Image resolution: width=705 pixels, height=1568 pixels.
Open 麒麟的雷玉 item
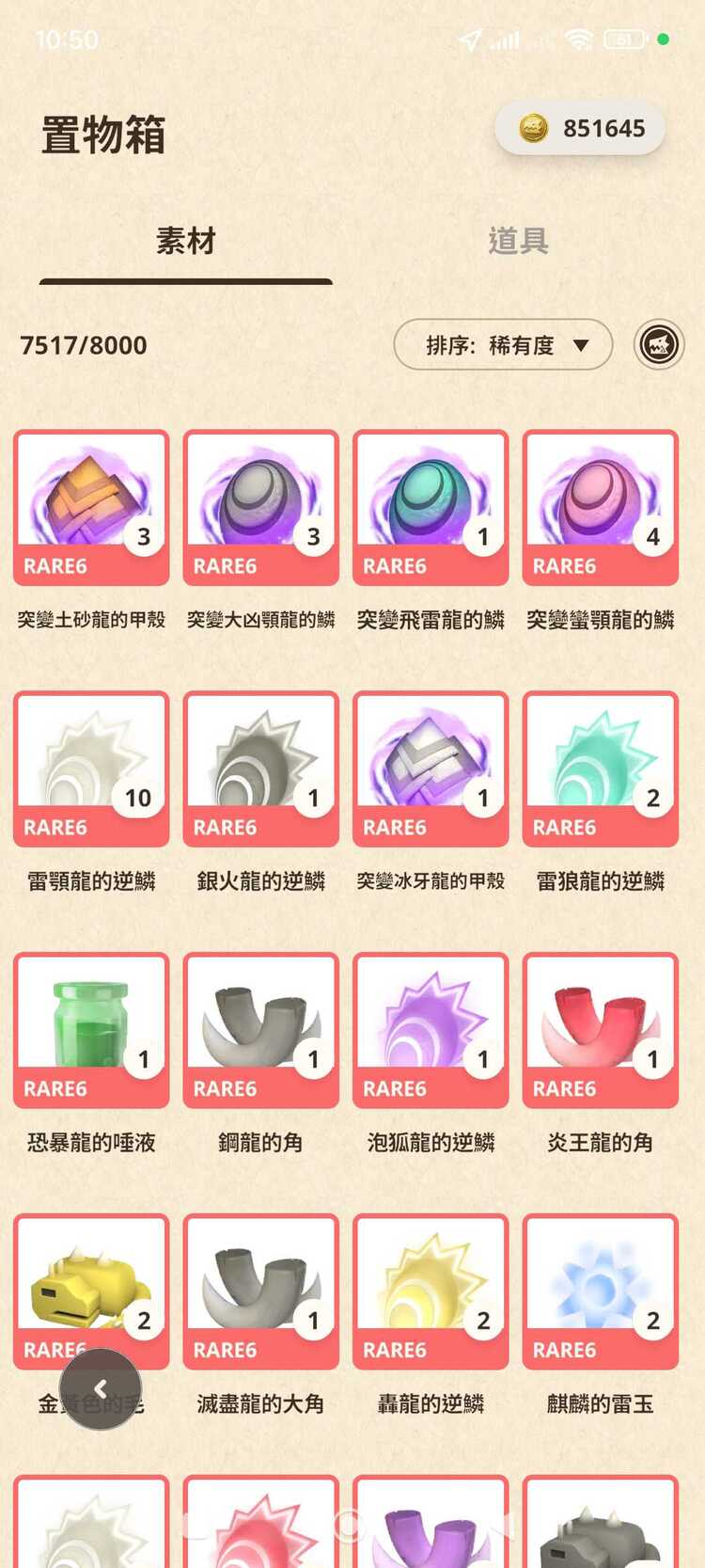tap(600, 1292)
